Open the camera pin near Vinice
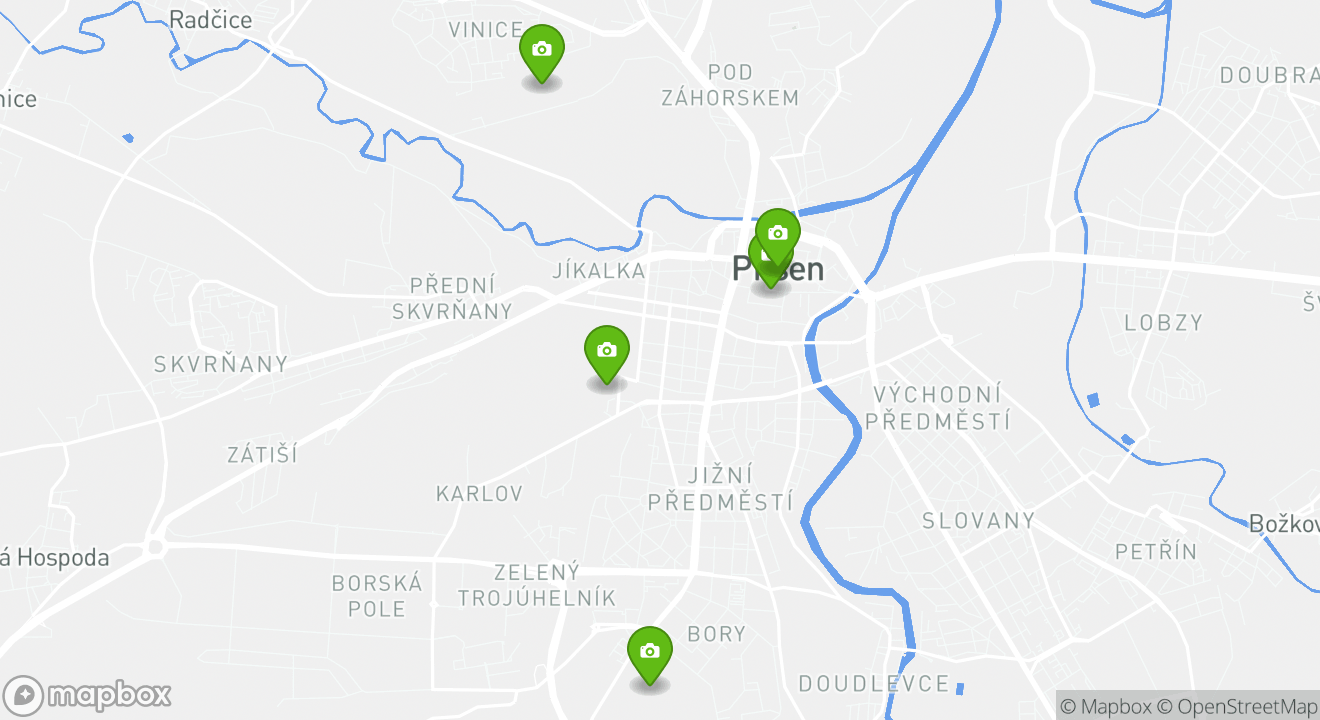The width and height of the screenshot is (1320, 720). [x=541, y=51]
